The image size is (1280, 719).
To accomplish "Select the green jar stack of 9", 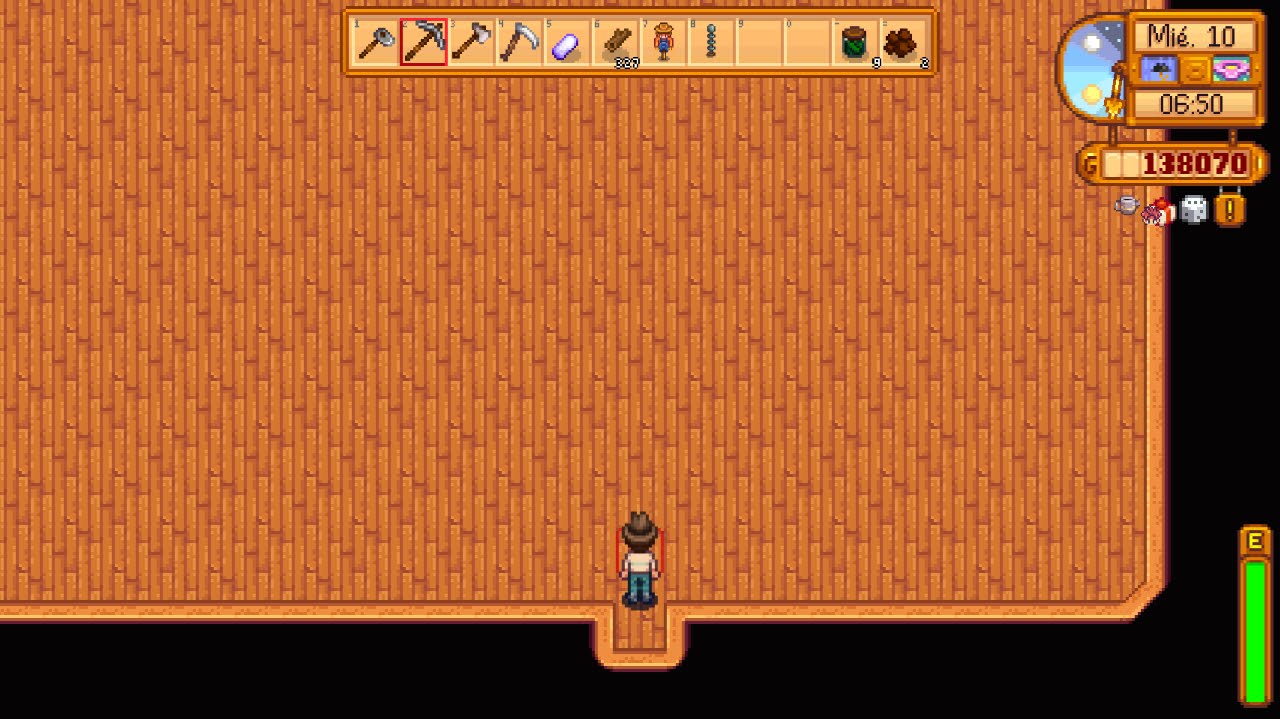I will pyautogui.click(x=855, y=43).
